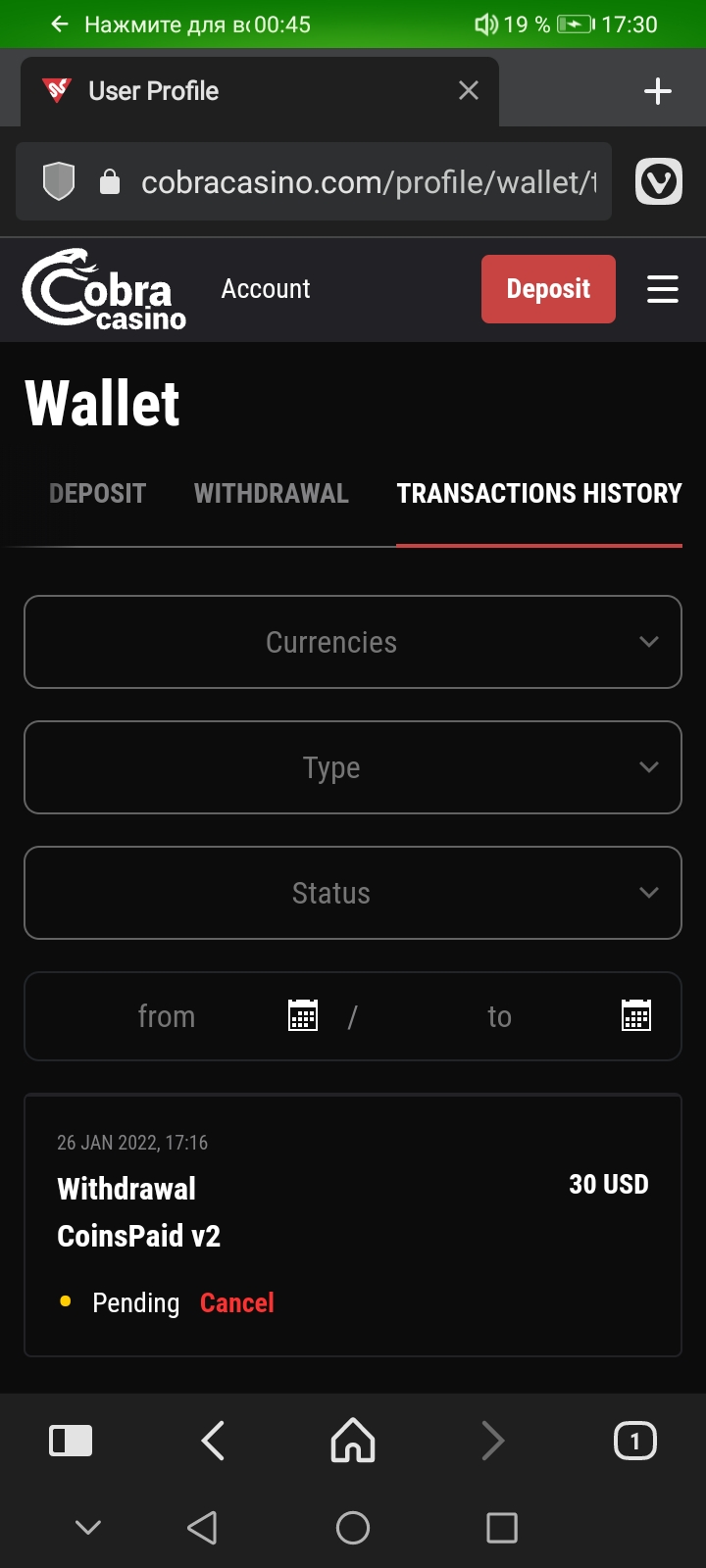
Task: Go to the browser home page
Action: coord(353,1441)
